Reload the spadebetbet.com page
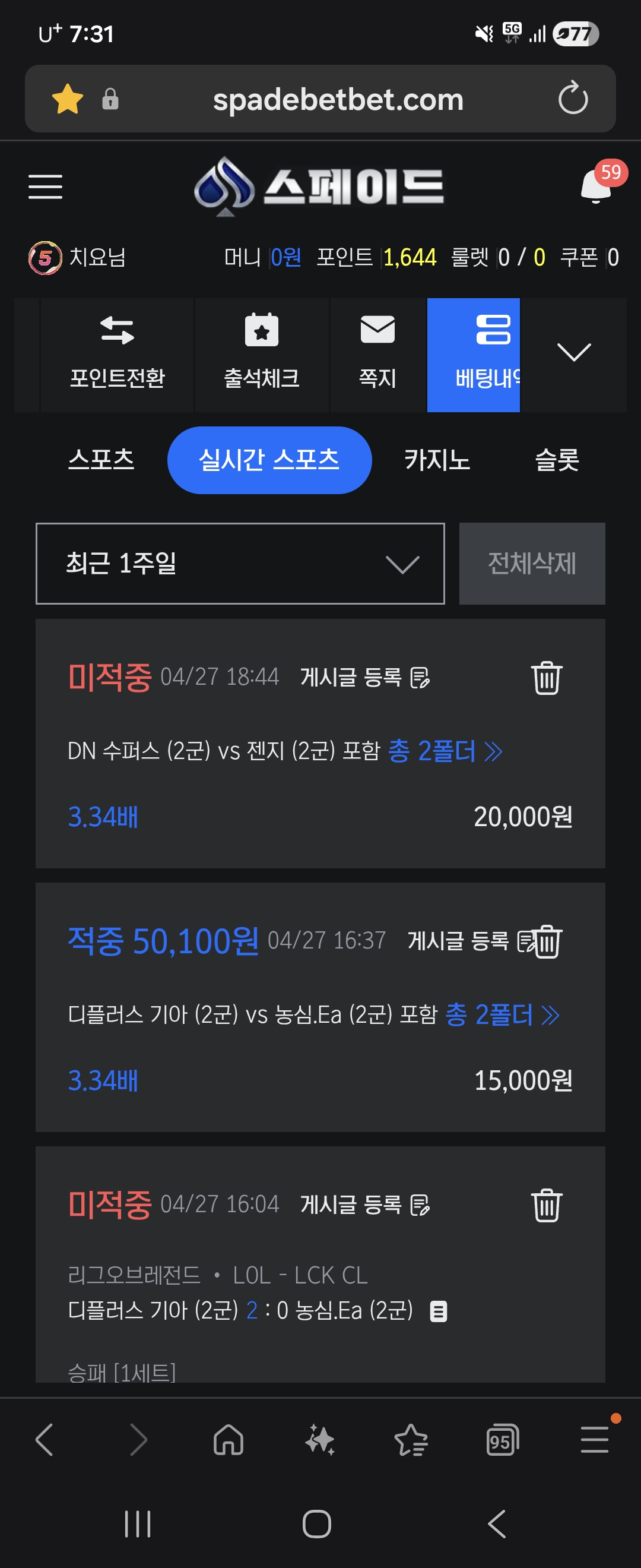The height and width of the screenshot is (1568, 641). (x=573, y=99)
